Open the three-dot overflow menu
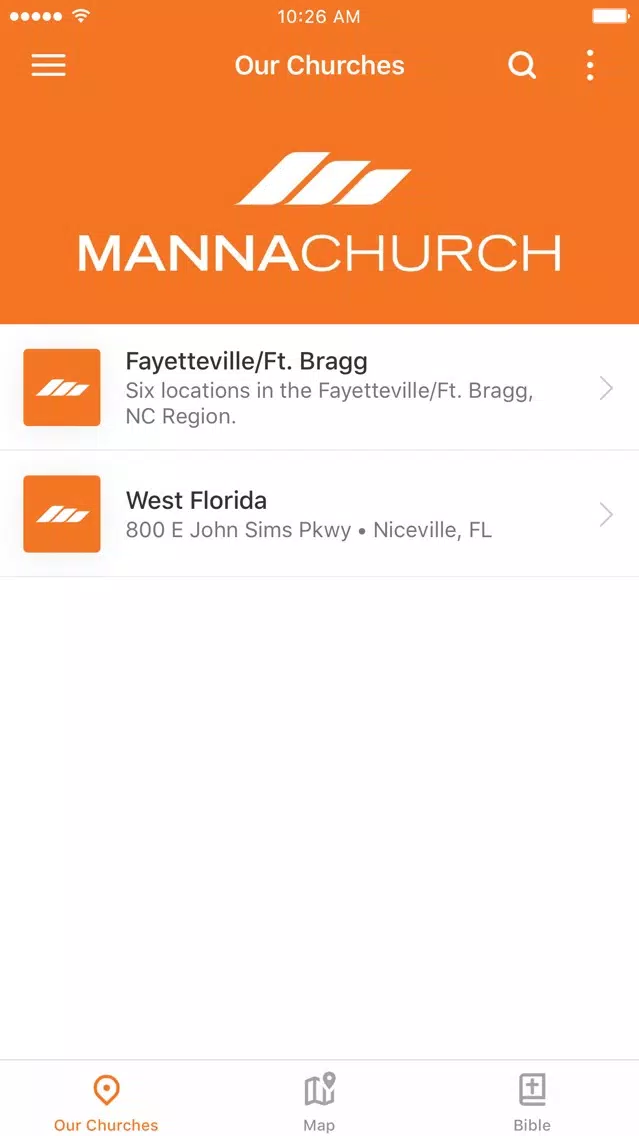Viewport: 639px width, 1136px height. 590,65
